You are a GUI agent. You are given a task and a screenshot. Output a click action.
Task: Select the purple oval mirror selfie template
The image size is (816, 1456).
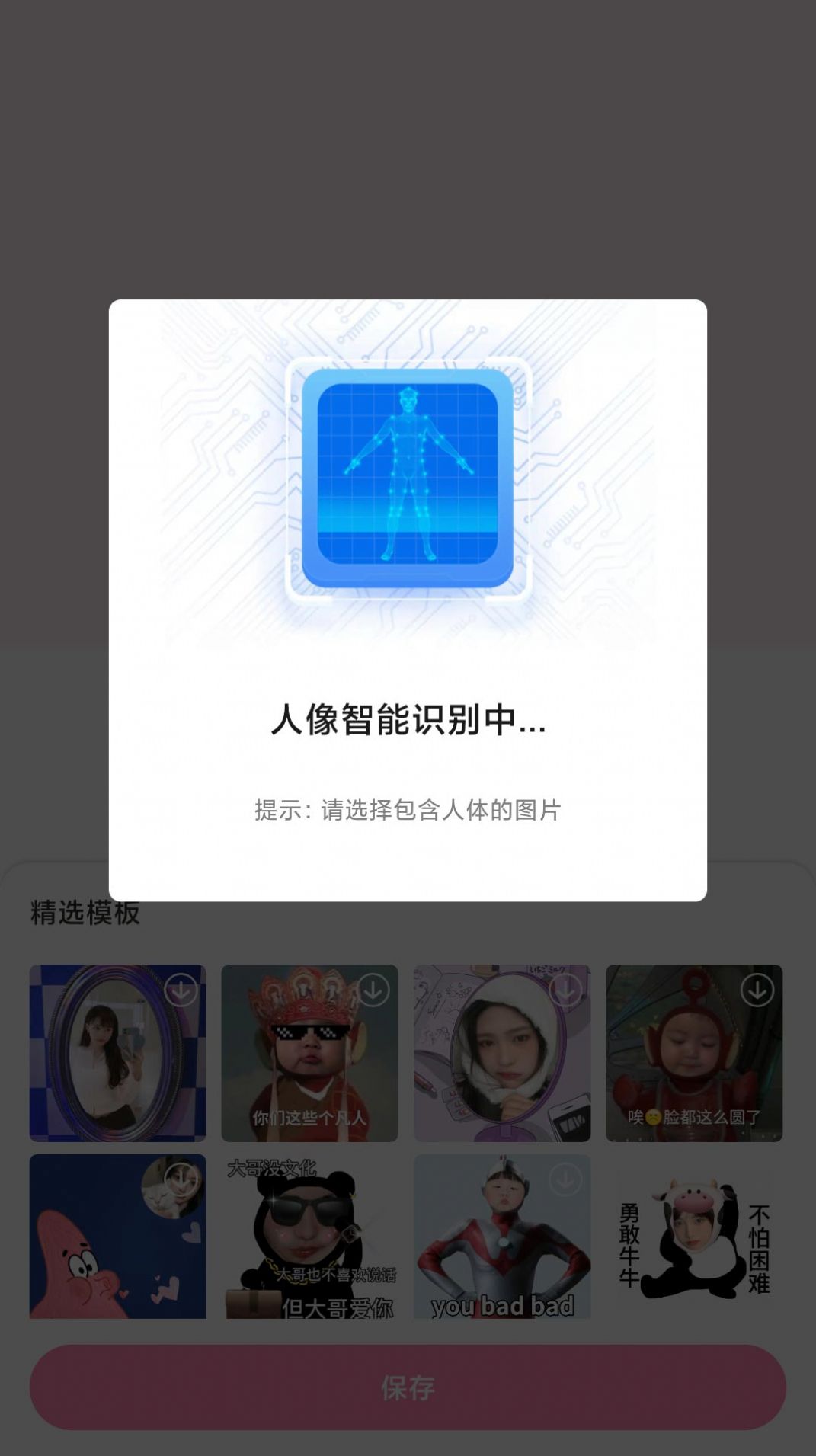tap(117, 1053)
